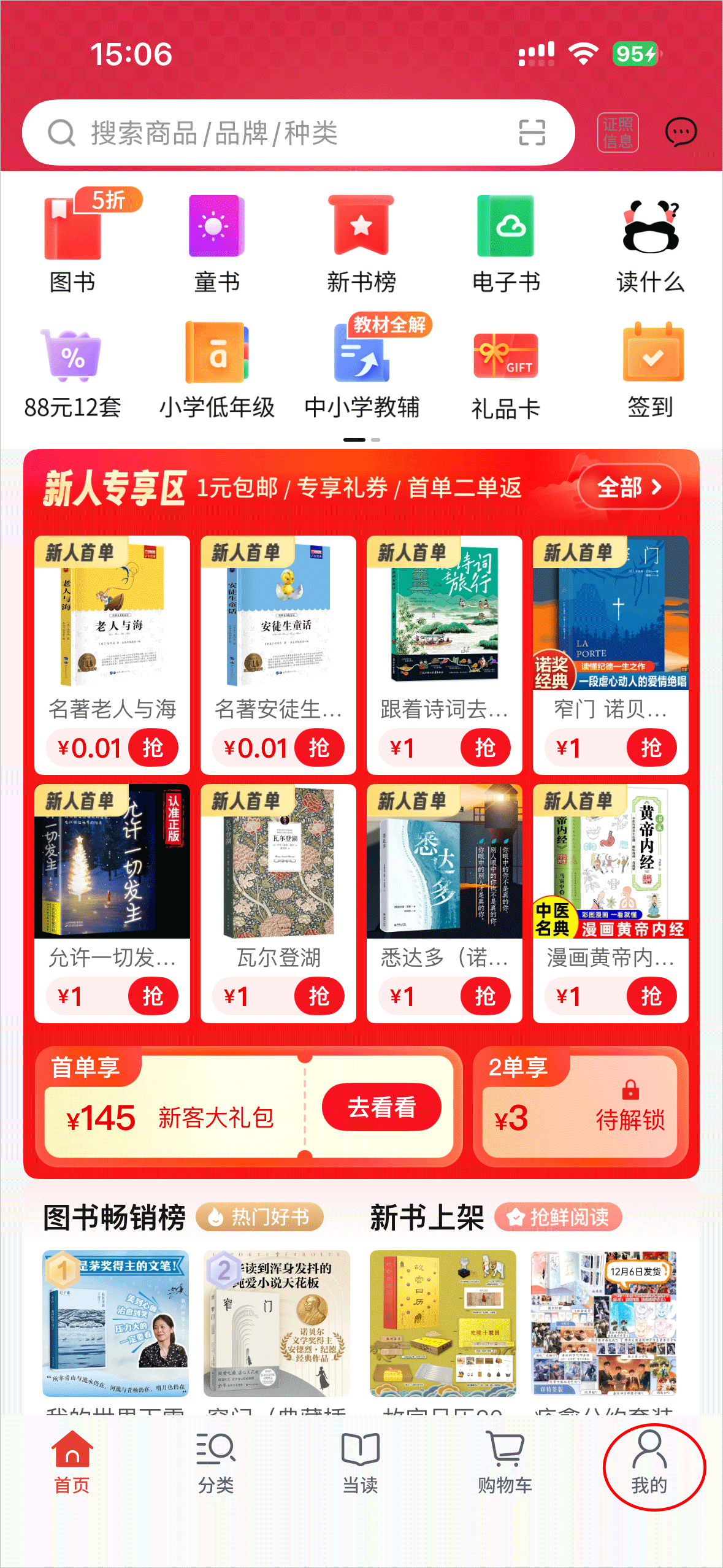
Task: Grab 名著老人与海 for ¥0.01
Action: [153, 748]
